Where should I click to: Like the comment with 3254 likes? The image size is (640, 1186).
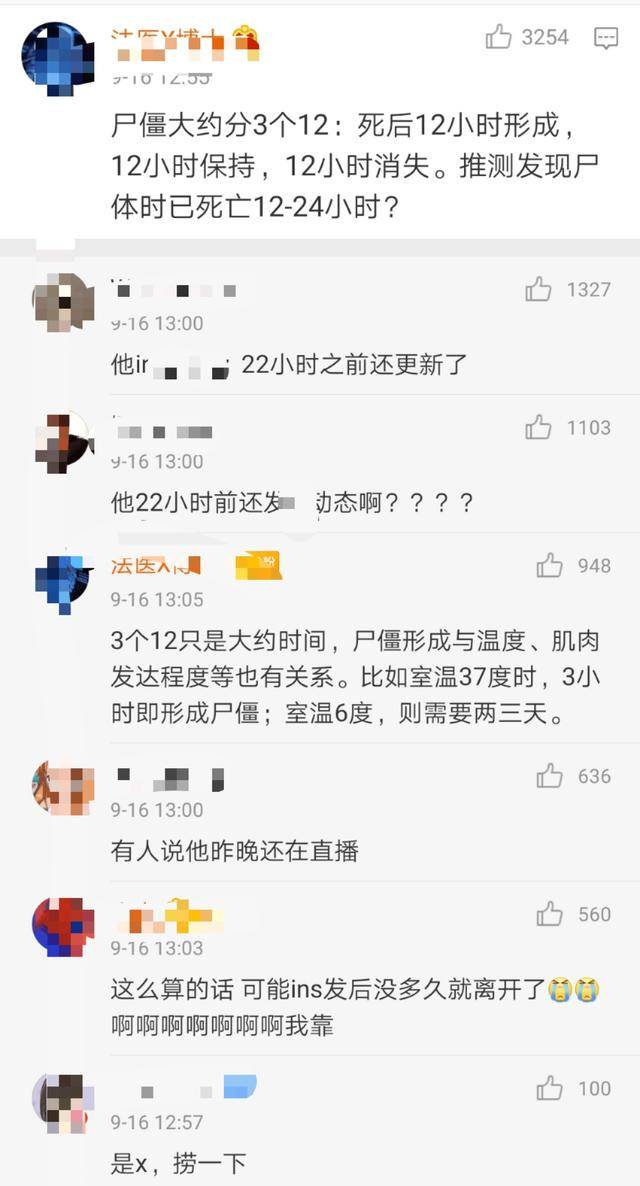pos(498,37)
